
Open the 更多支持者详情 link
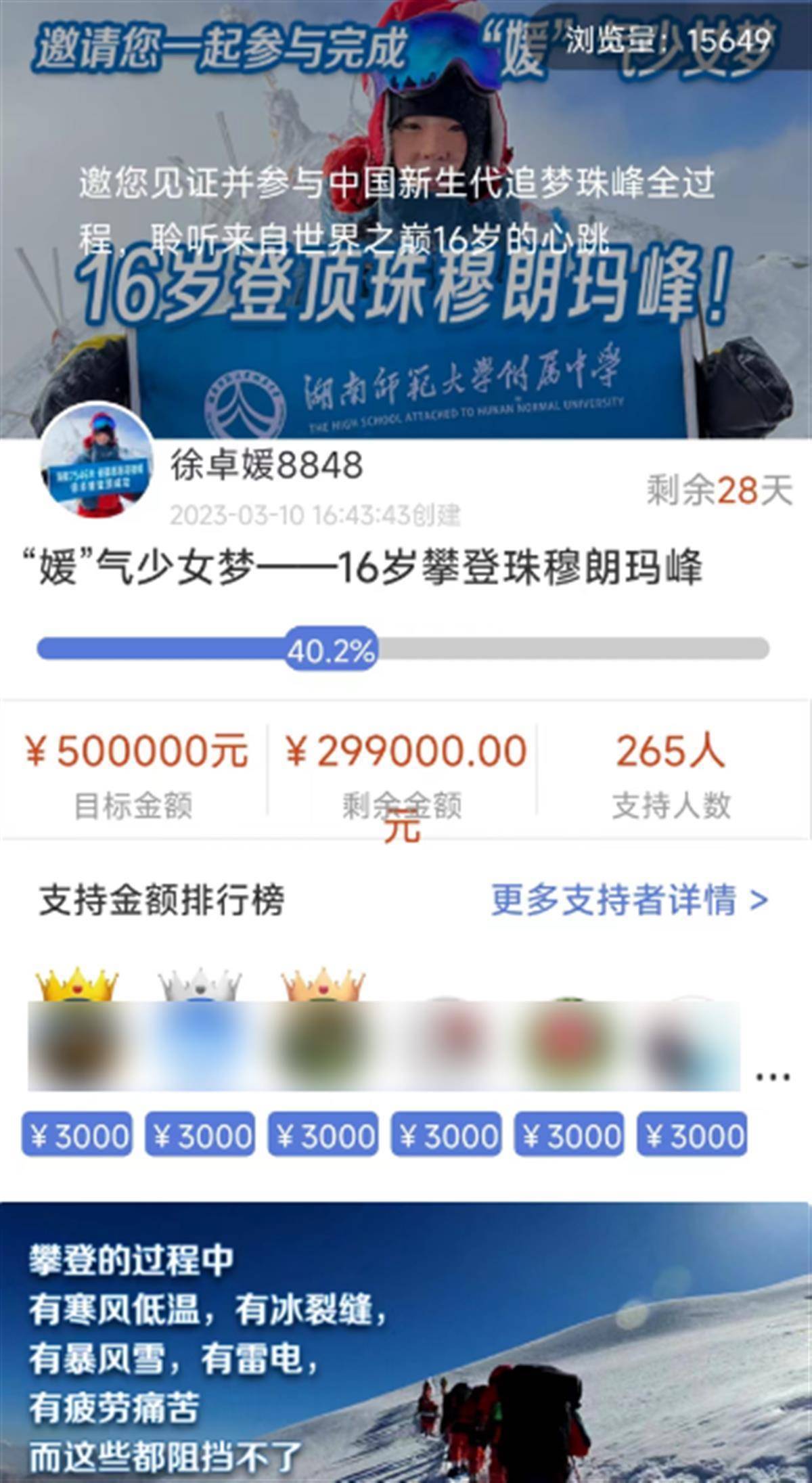click(x=629, y=900)
